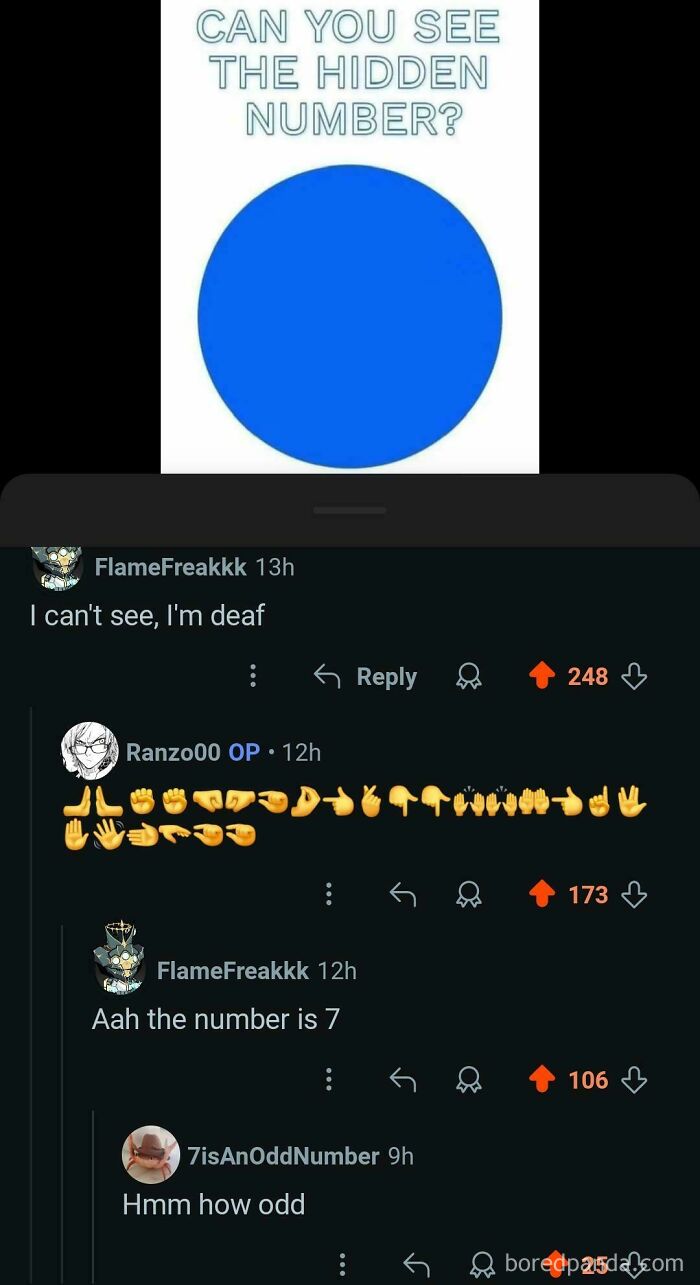
Task: View 7isAnOddNumber's profile
Action: click(x=282, y=1156)
